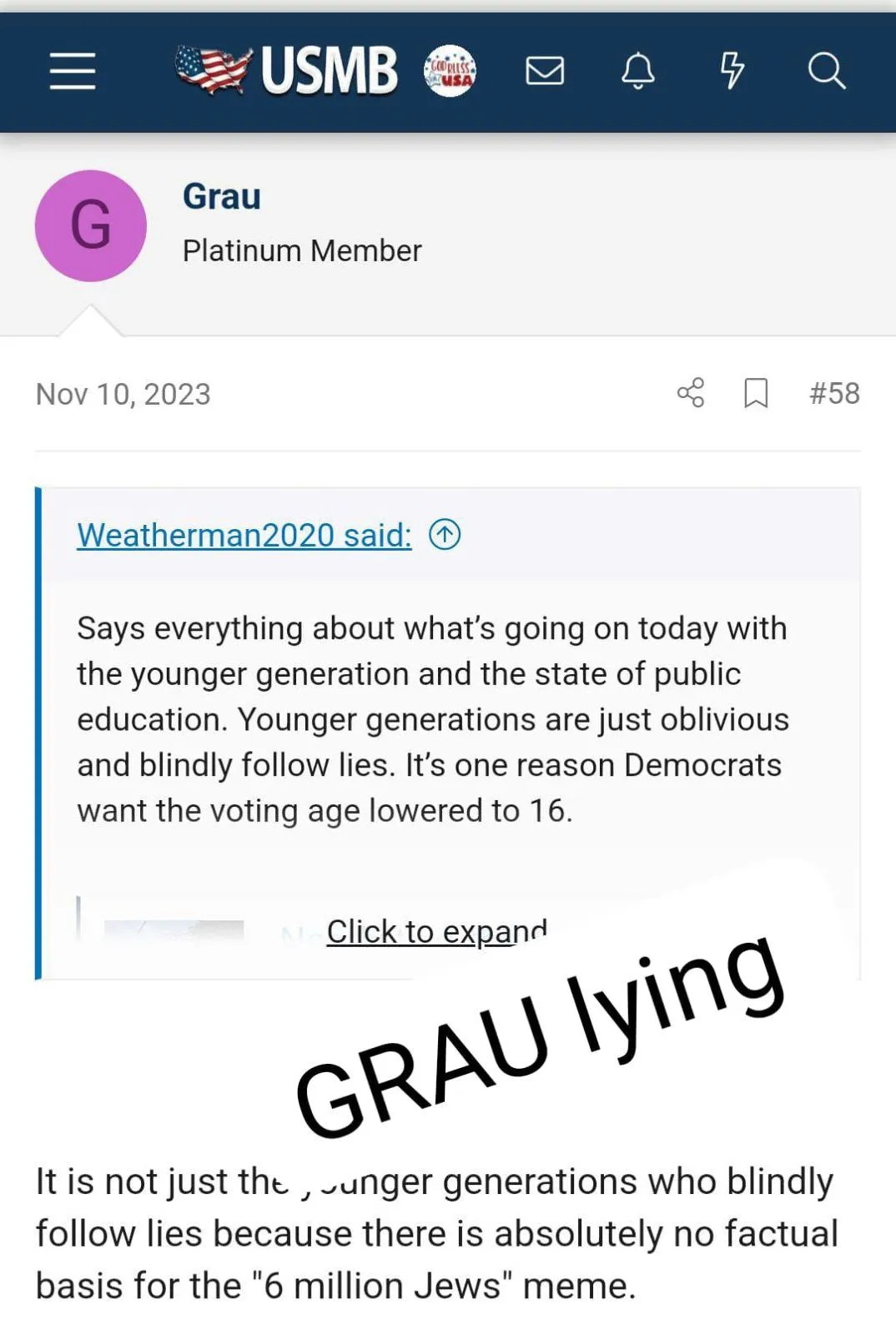Open the private messages inbox

tap(545, 71)
